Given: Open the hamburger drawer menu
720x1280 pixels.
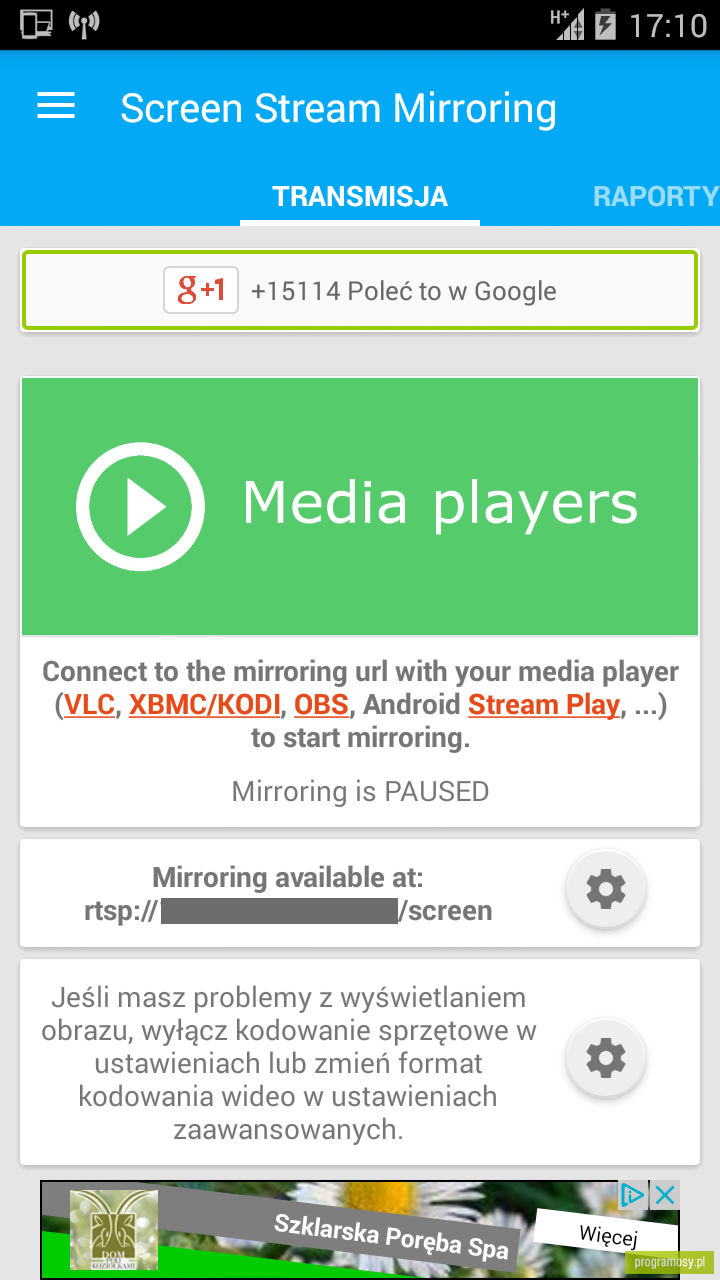Looking at the screenshot, I should point(56,107).
